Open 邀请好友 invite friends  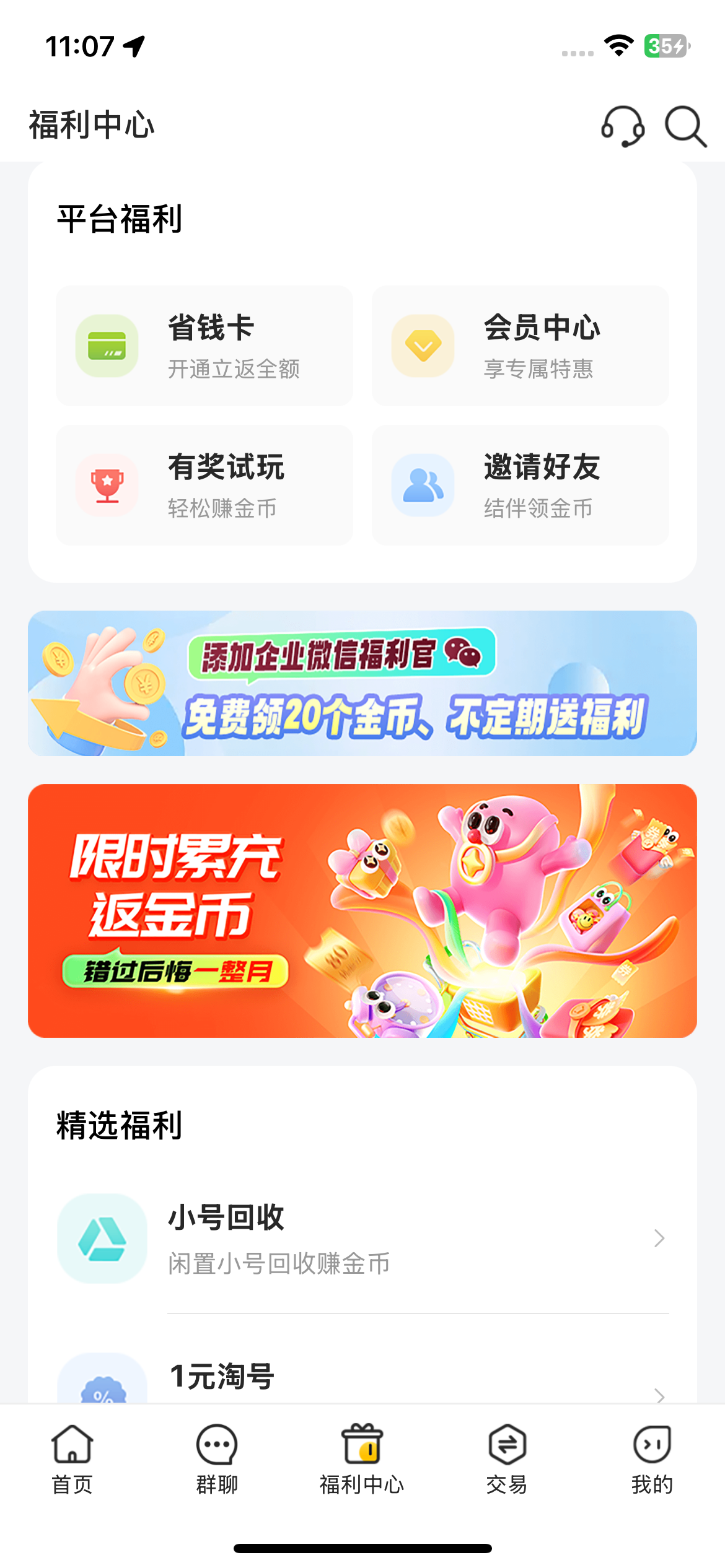521,486
